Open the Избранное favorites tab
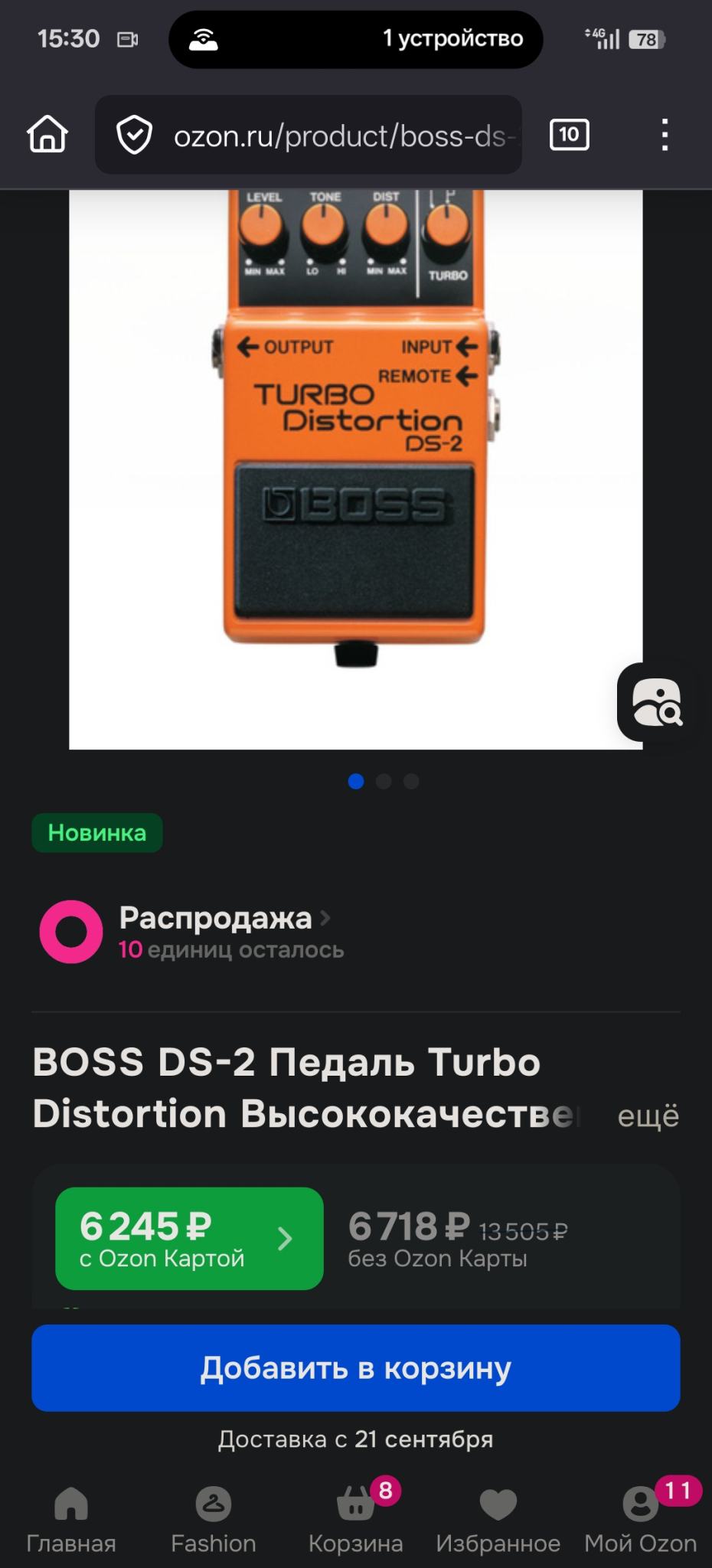This screenshot has height=1568, width=712. click(498, 1519)
